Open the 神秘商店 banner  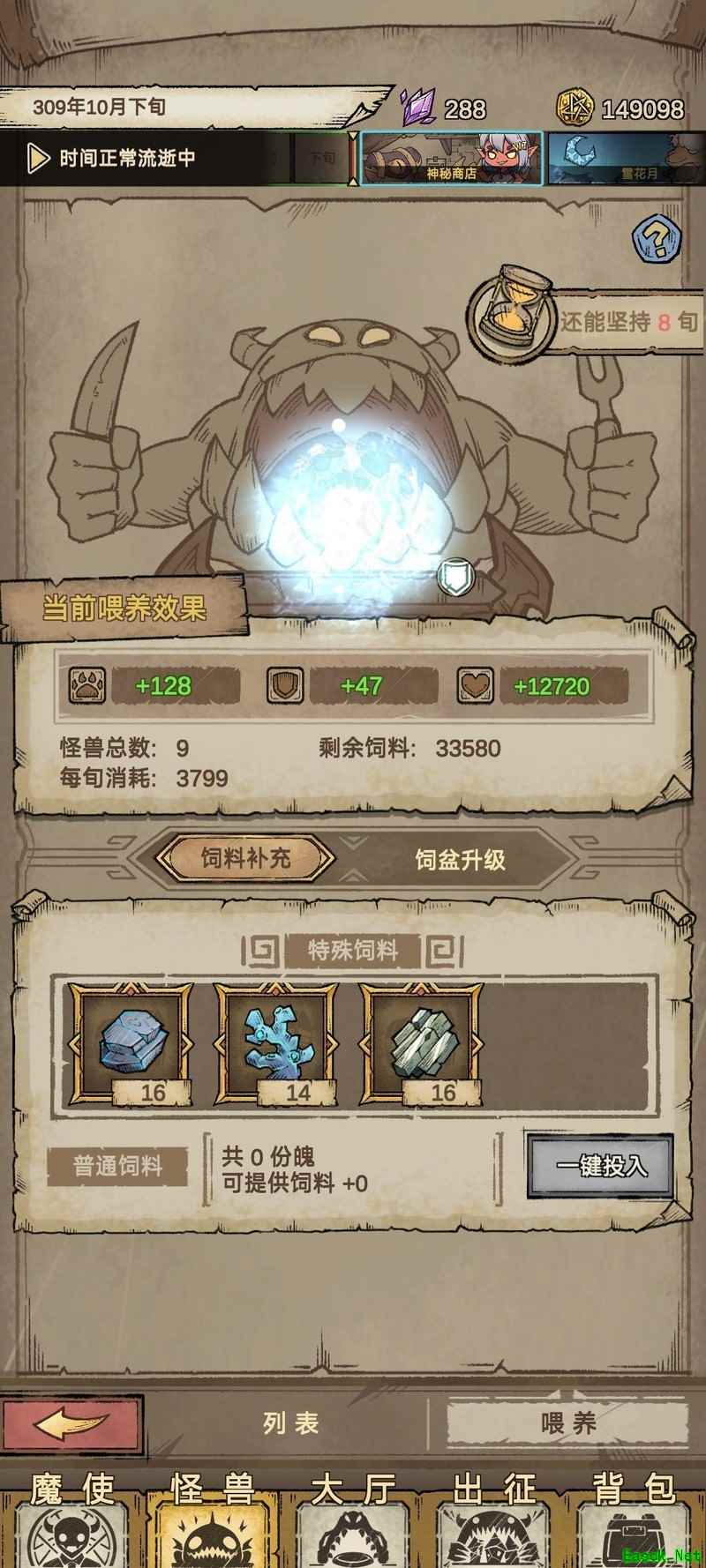click(451, 159)
